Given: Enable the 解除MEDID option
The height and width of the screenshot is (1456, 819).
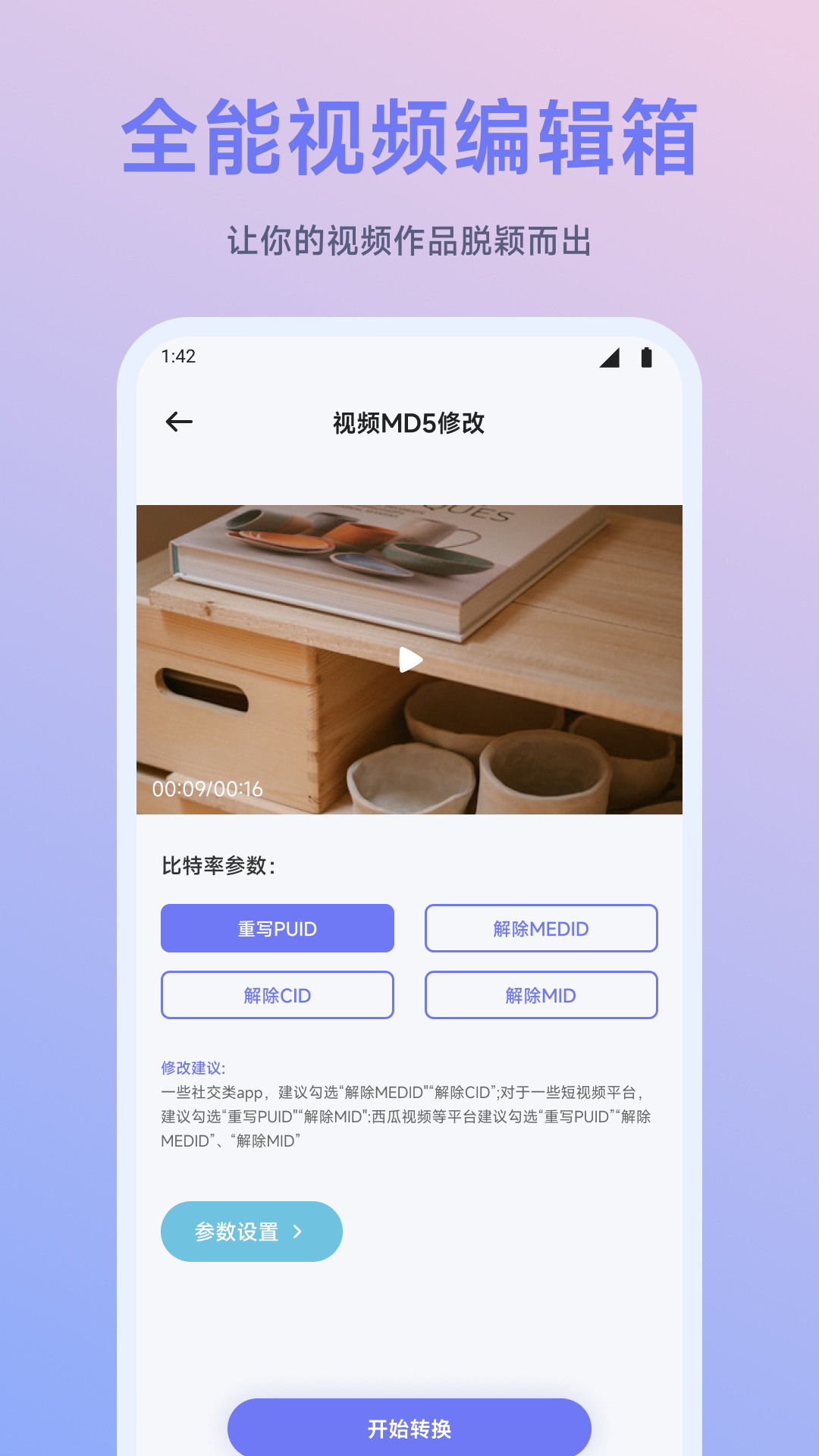Looking at the screenshot, I should point(541,928).
